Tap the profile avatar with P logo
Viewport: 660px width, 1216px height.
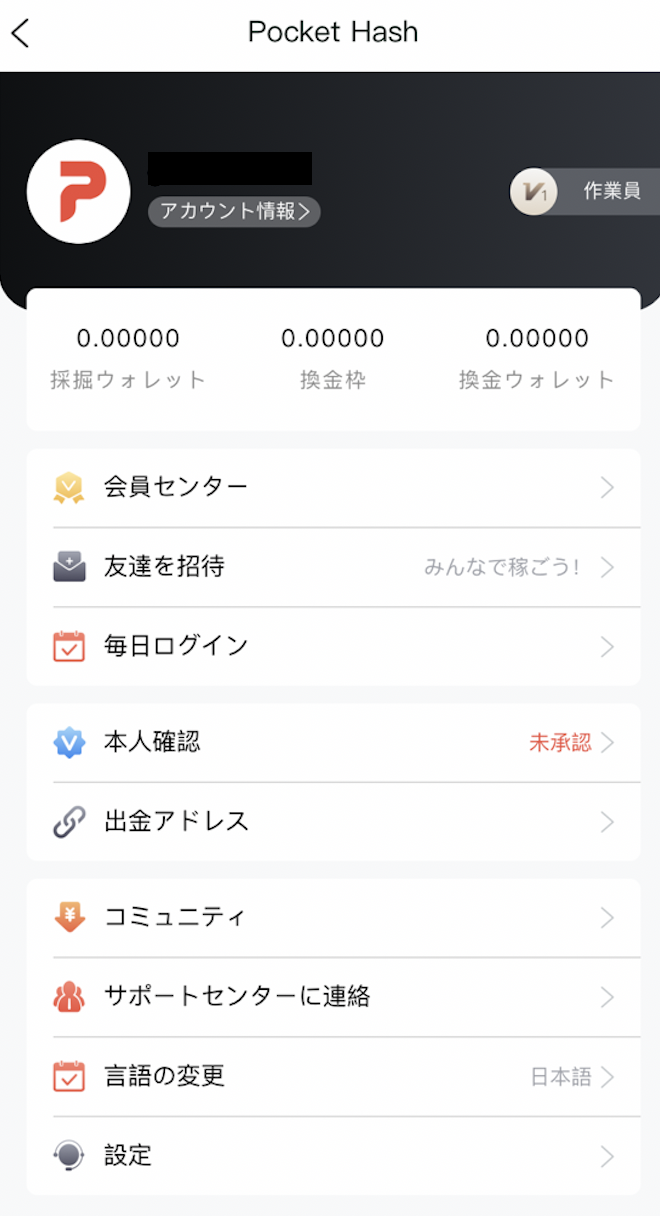[x=78, y=192]
